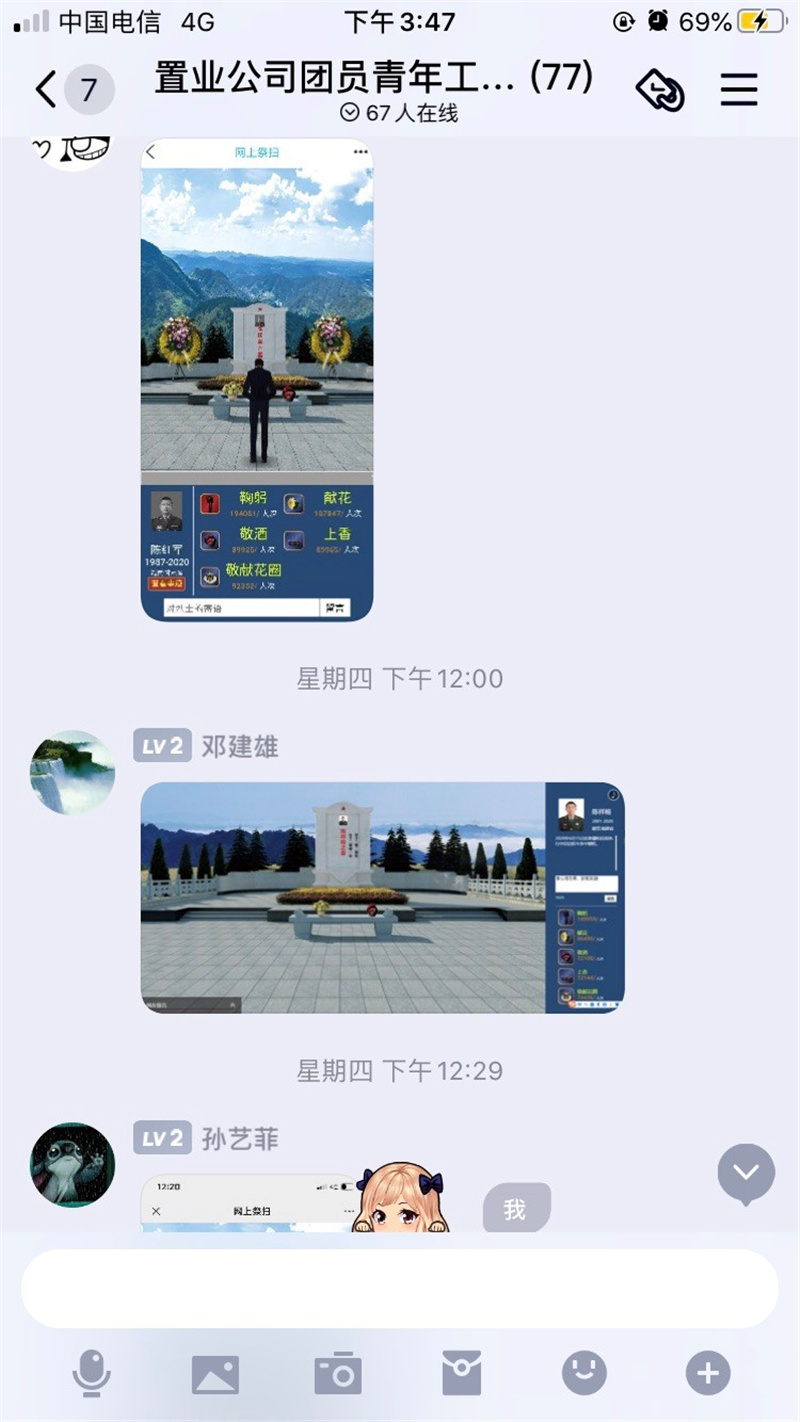
Task: Tap the camera icon in the chat toolbar
Action: [340, 1373]
